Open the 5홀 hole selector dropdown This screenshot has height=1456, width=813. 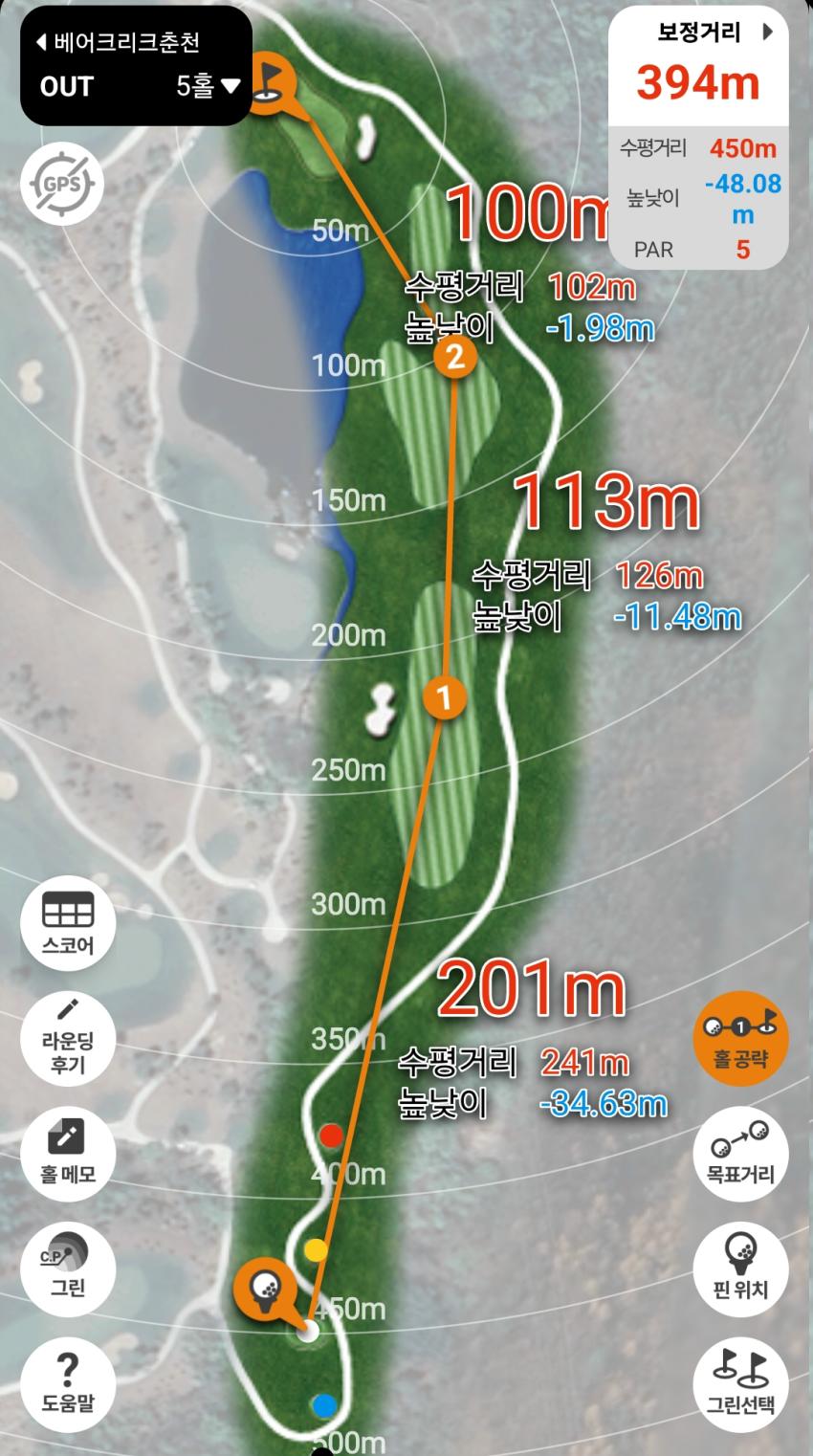pos(208,87)
